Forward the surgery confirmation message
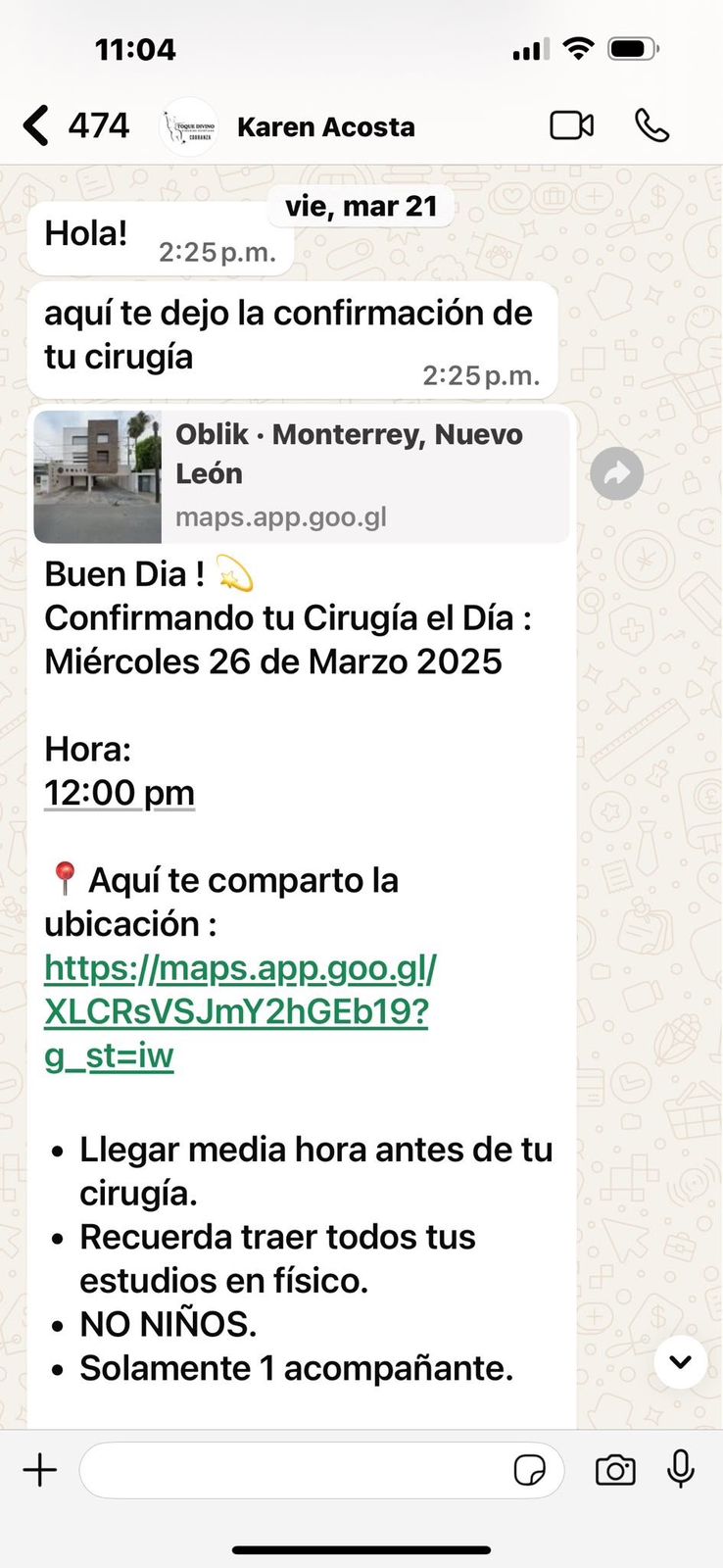Viewport: 723px width, 1568px height. pyautogui.click(x=617, y=474)
